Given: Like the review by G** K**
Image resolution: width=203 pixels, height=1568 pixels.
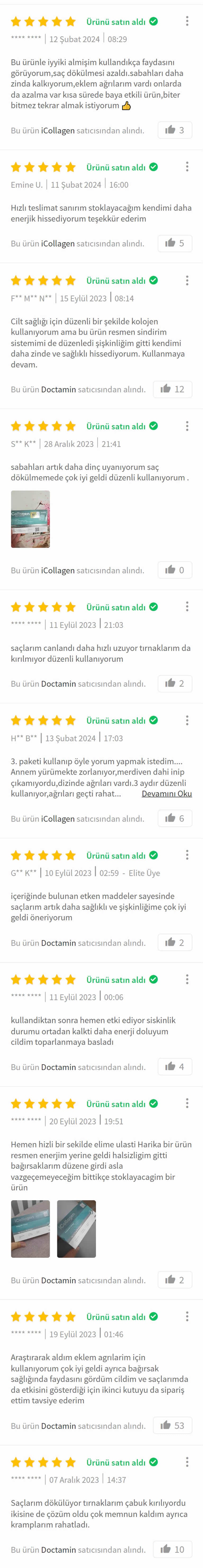Looking at the screenshot, I should coord(174,942).
